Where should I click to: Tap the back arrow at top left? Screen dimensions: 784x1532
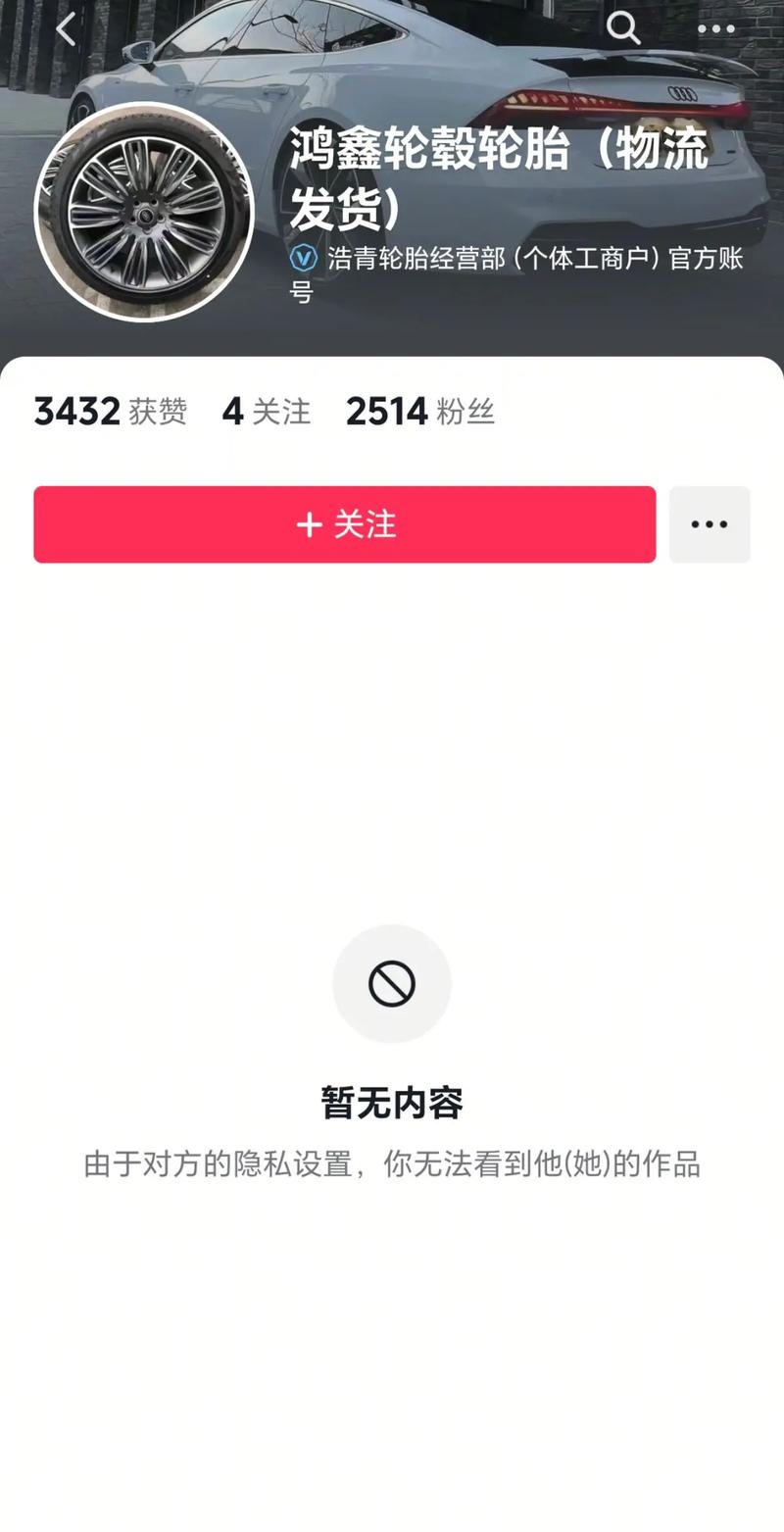tap(65, 28)
